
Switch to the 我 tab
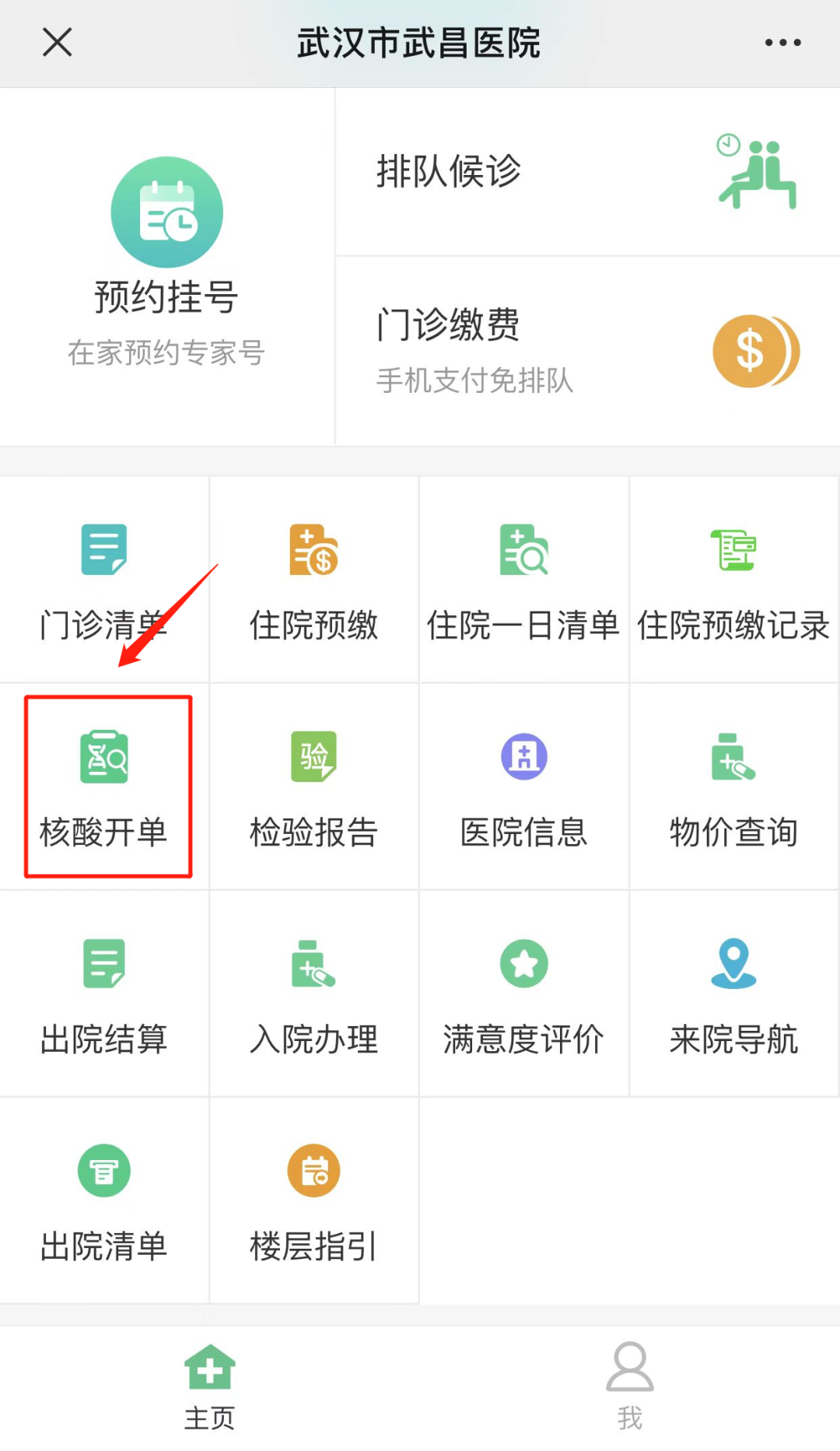(630, 1386)
